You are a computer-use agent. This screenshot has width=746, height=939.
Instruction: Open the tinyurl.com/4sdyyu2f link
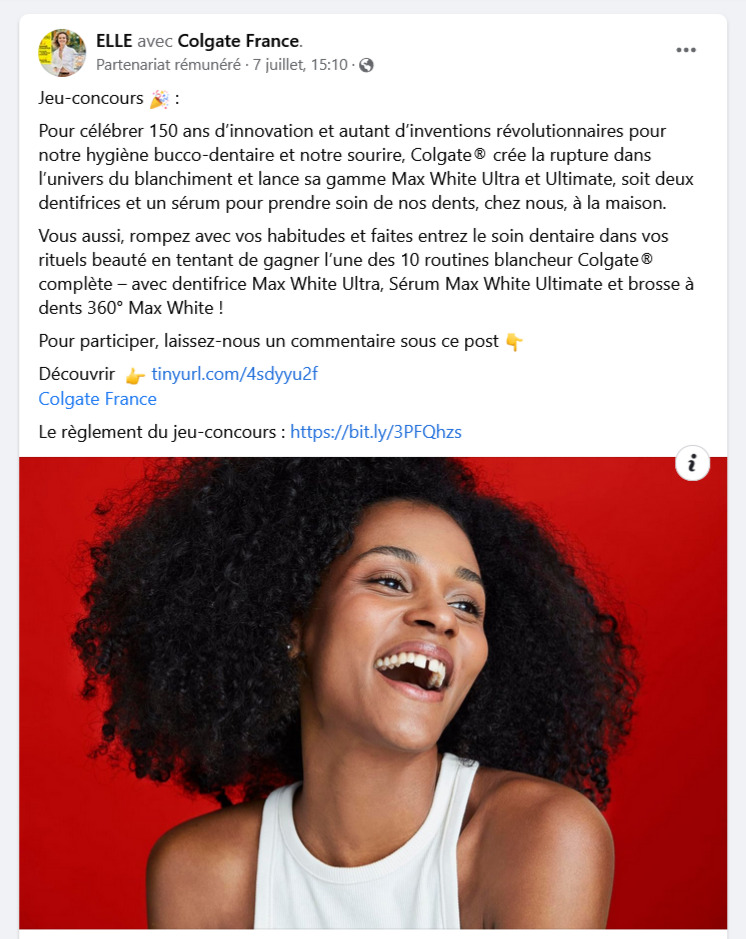point(234,374)
